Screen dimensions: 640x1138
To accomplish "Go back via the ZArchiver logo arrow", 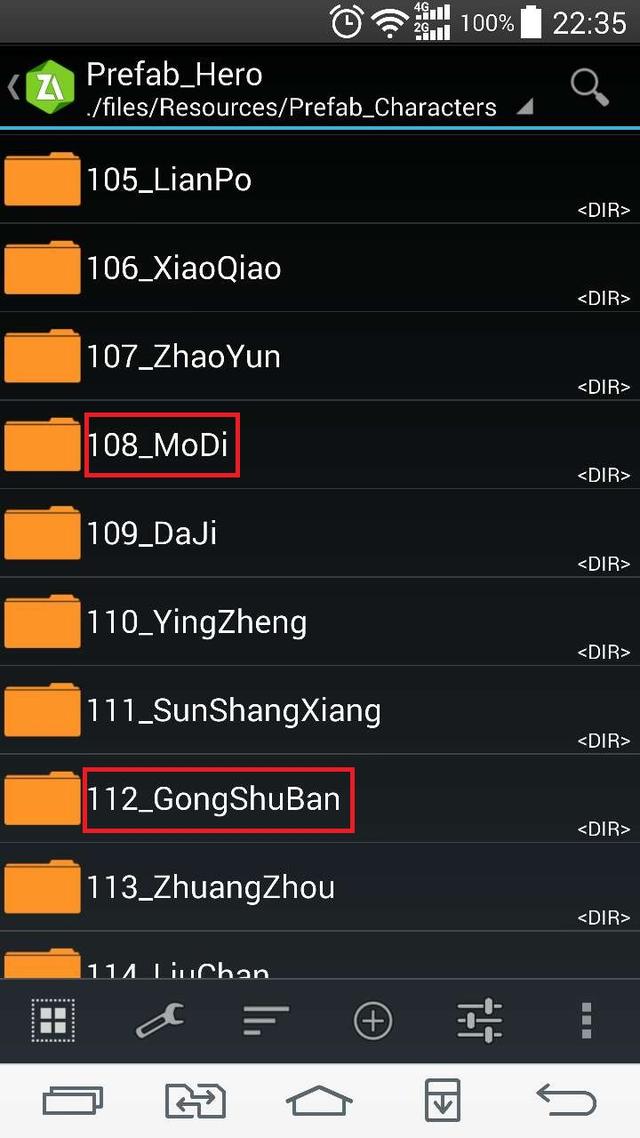I will pyautogui.click(x=42, y=88).
